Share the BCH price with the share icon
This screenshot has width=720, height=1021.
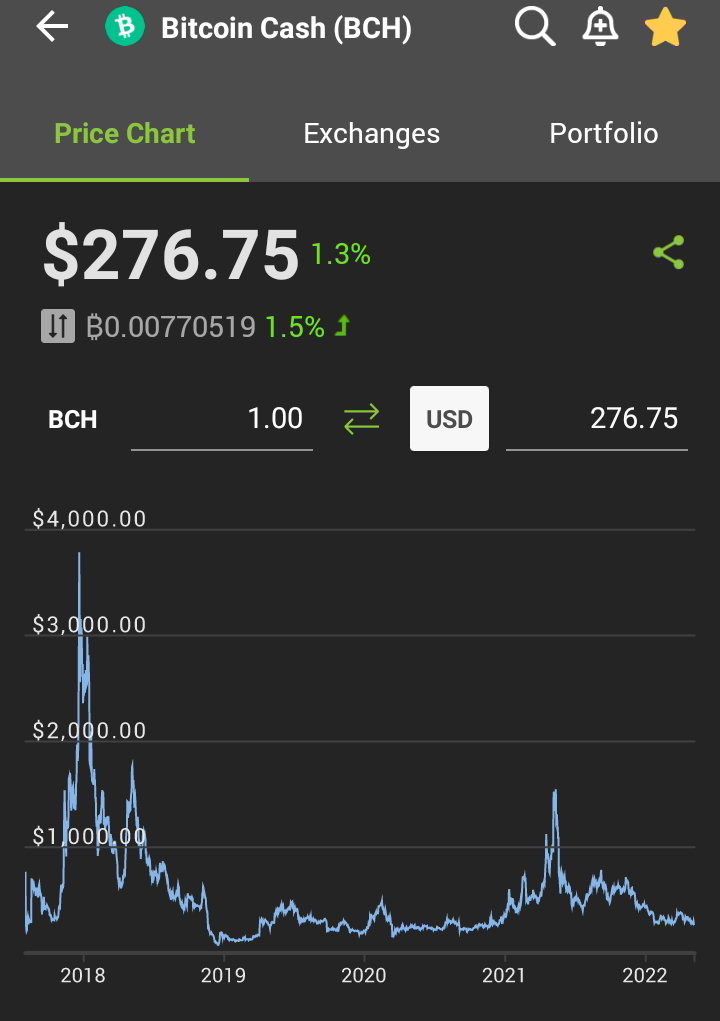point(669,252)
